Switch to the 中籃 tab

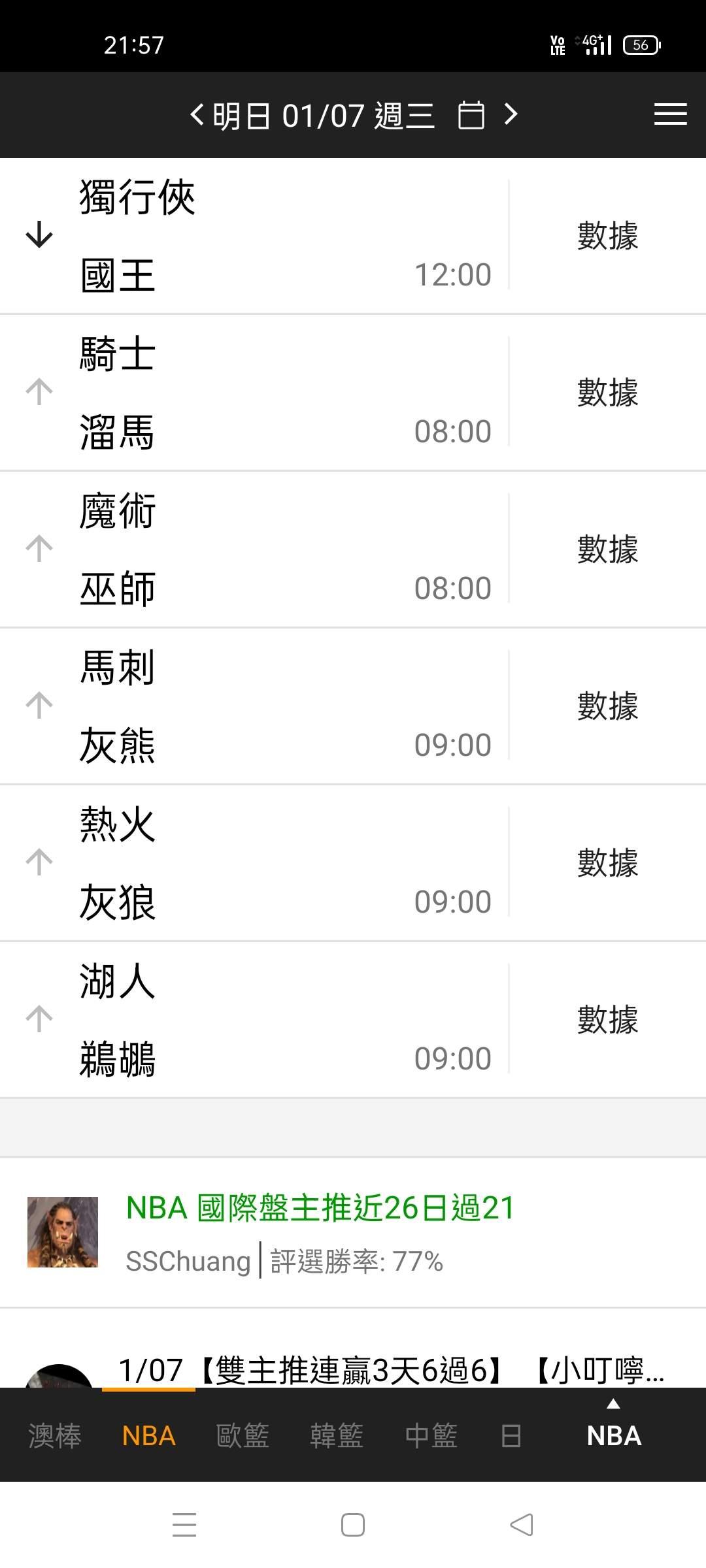(431, 1435)
